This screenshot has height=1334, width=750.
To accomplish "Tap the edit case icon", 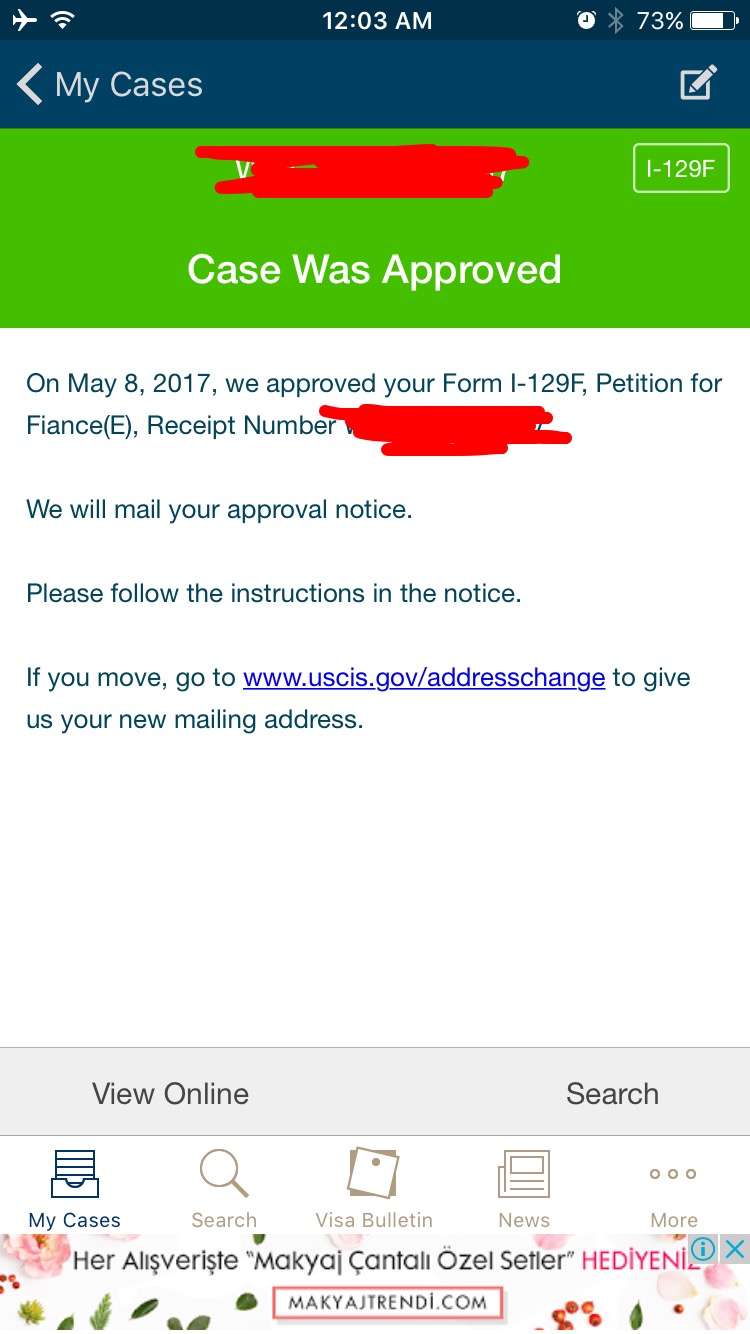I will pyautogui.click(x=699, y=83).
